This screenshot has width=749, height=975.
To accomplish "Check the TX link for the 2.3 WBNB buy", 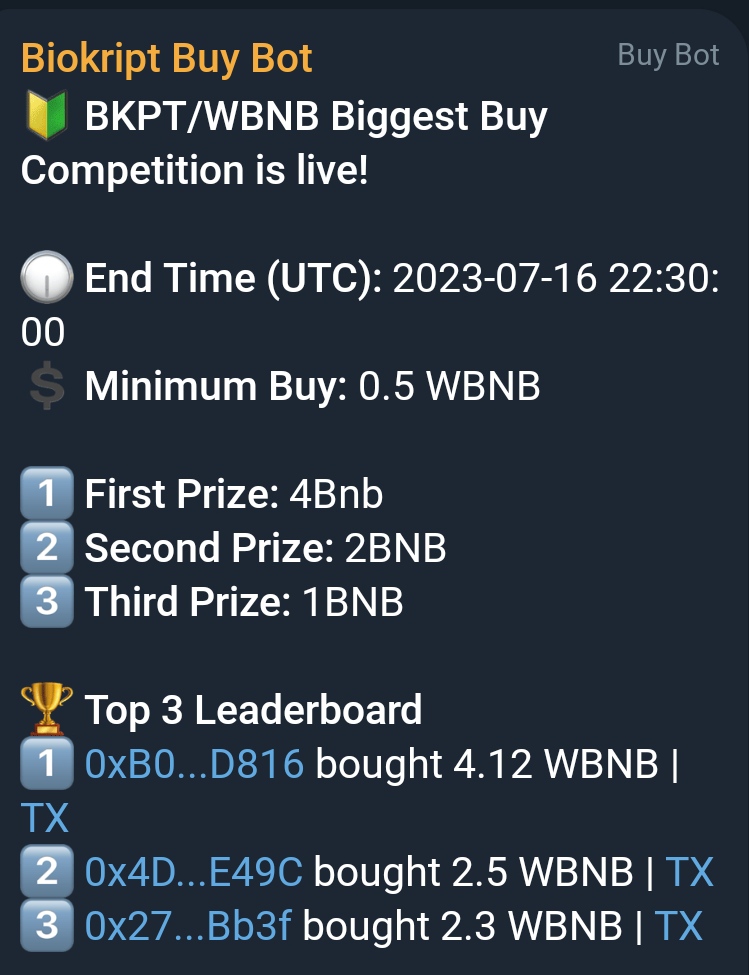I will click(x=678, y=926).
